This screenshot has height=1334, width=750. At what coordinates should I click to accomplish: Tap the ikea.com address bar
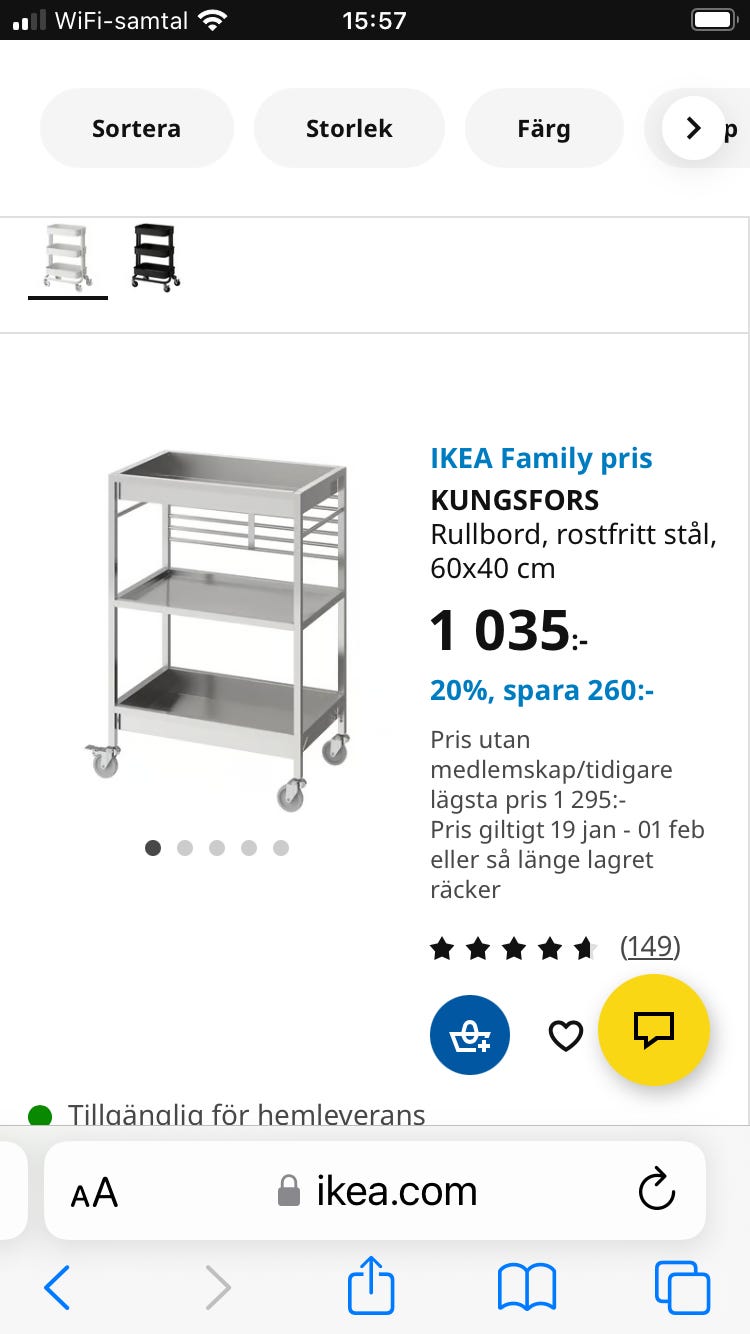[x=397, y=1190]
